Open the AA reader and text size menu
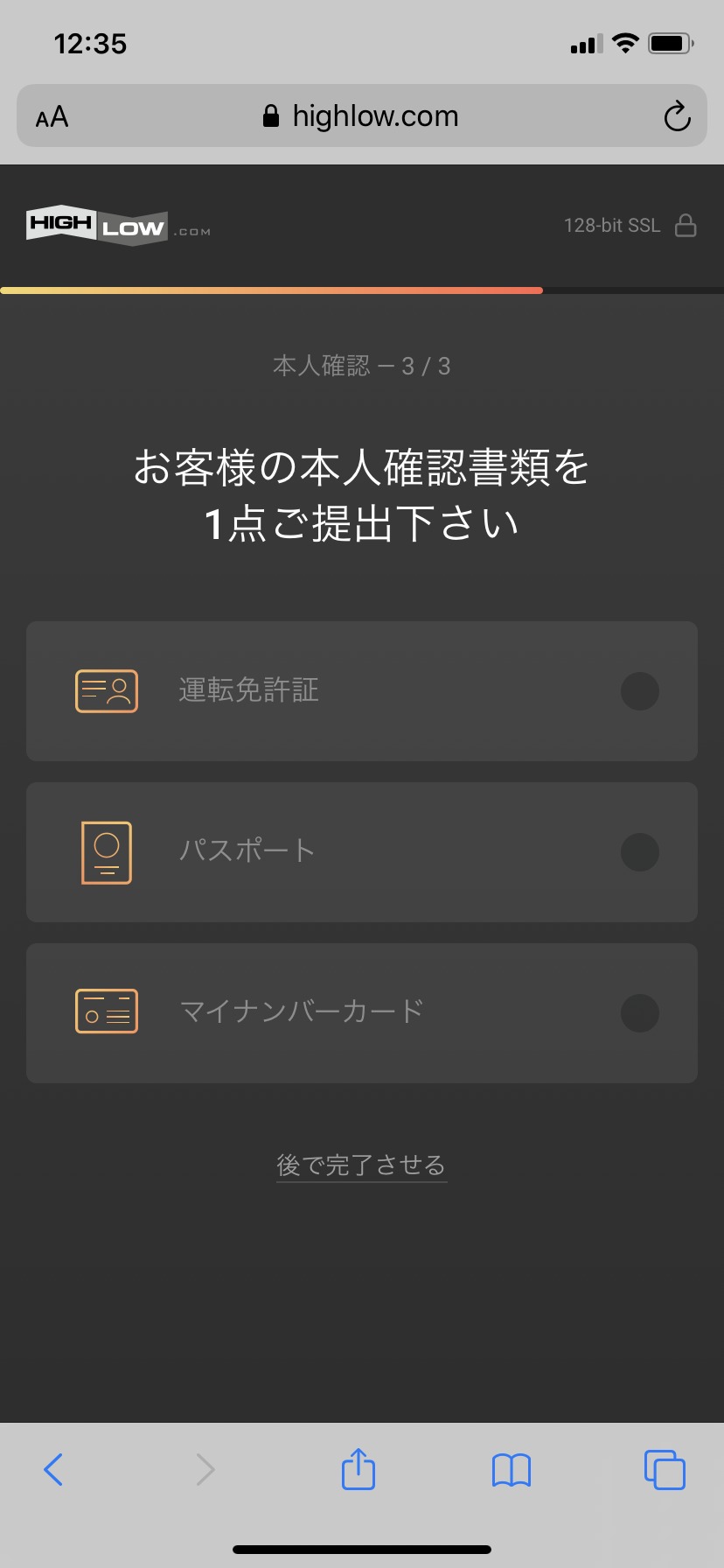Image resolution: width=724 pixels, height=1568 pixels. pyautogui.click(x=52, y=116)
